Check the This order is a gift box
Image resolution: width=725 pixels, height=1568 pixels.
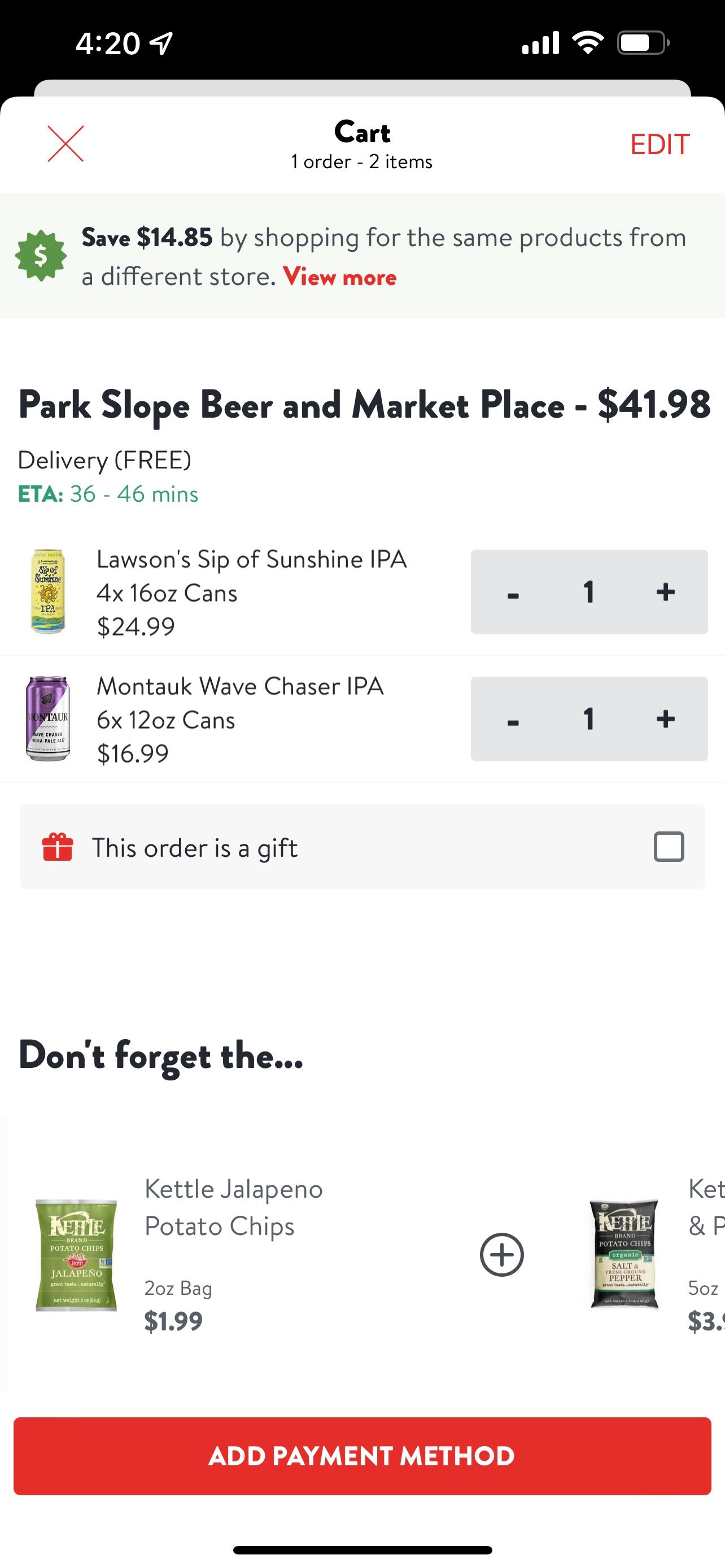pyautogui.click(x=669, y=847)
